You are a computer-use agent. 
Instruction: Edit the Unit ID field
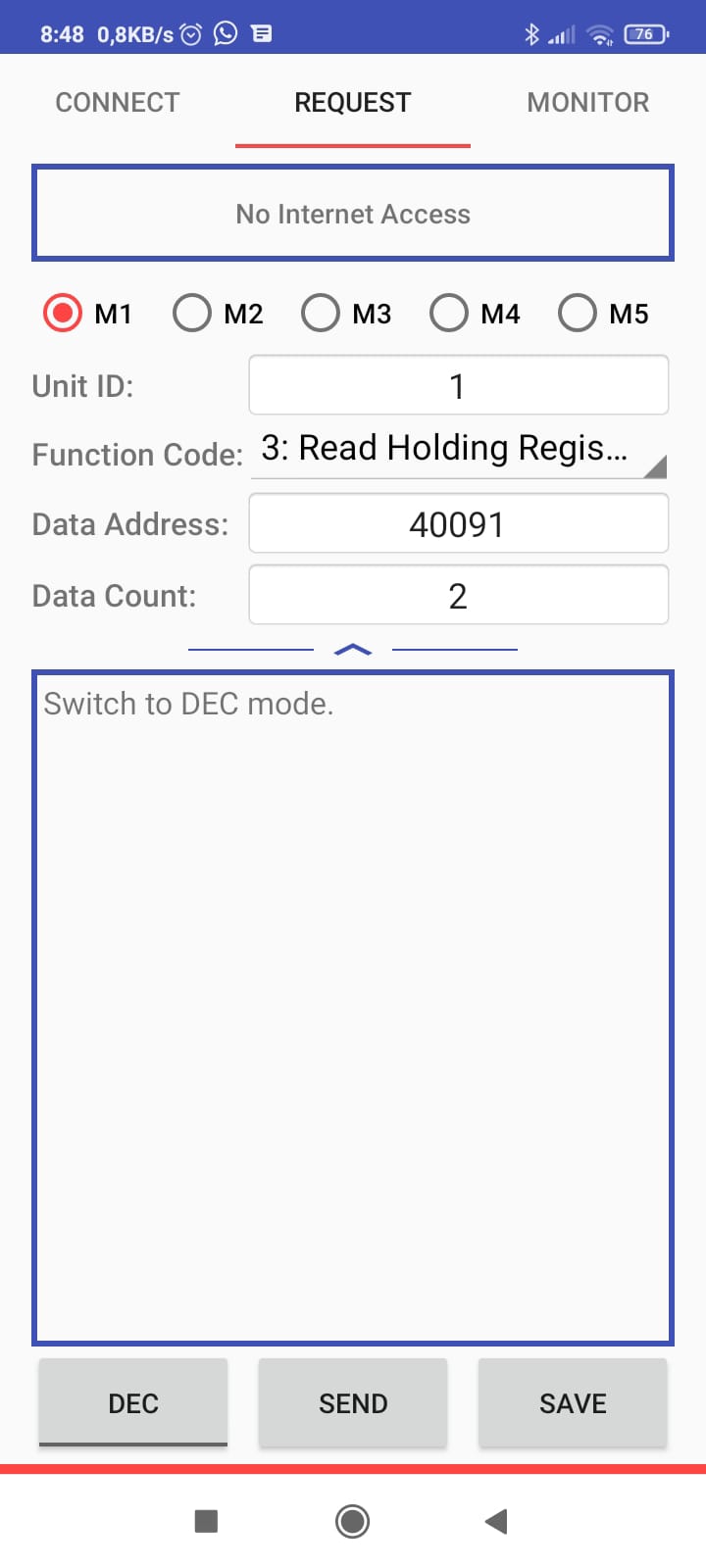click(x=459, y=385)
